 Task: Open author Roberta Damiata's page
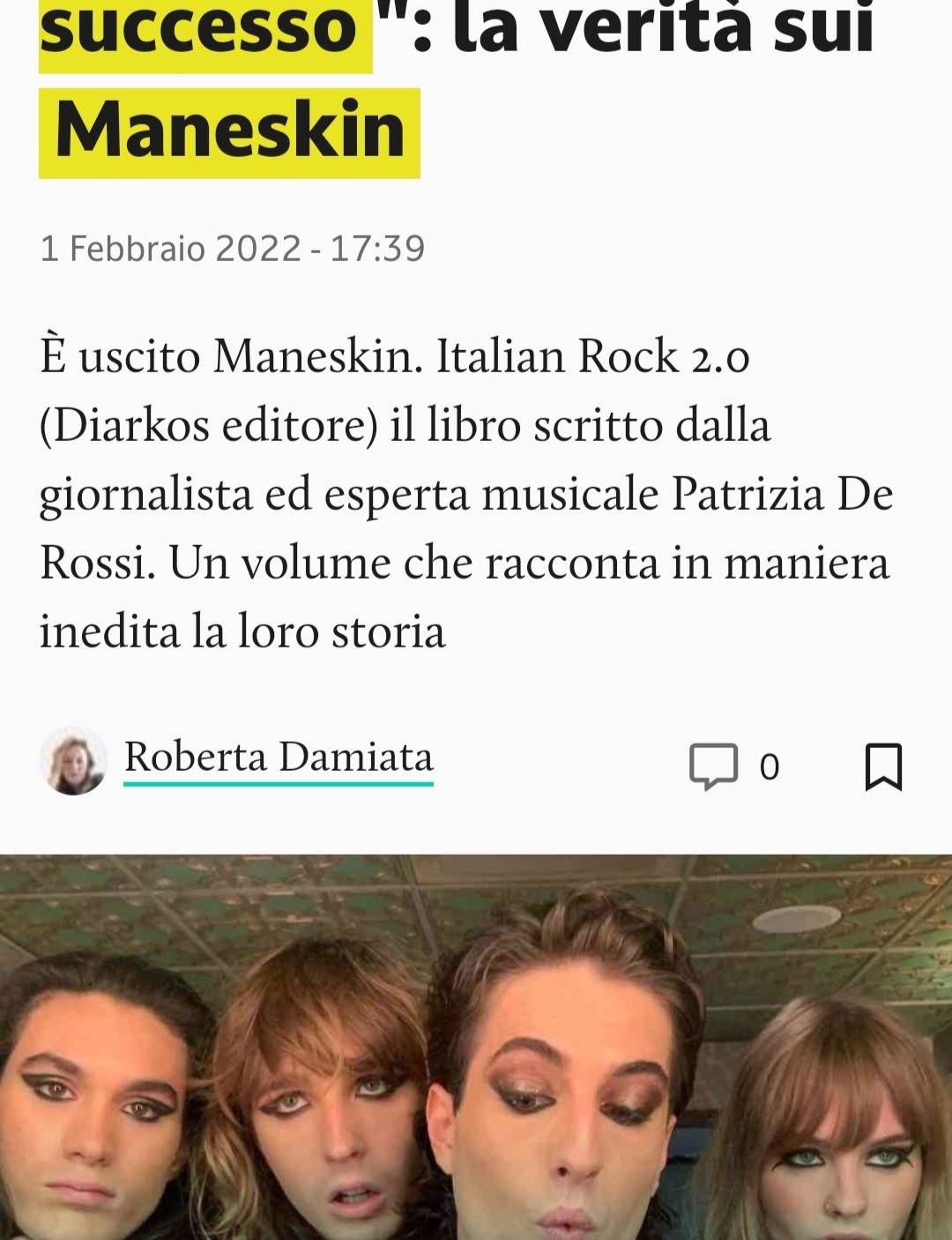(x=278, y=758)
